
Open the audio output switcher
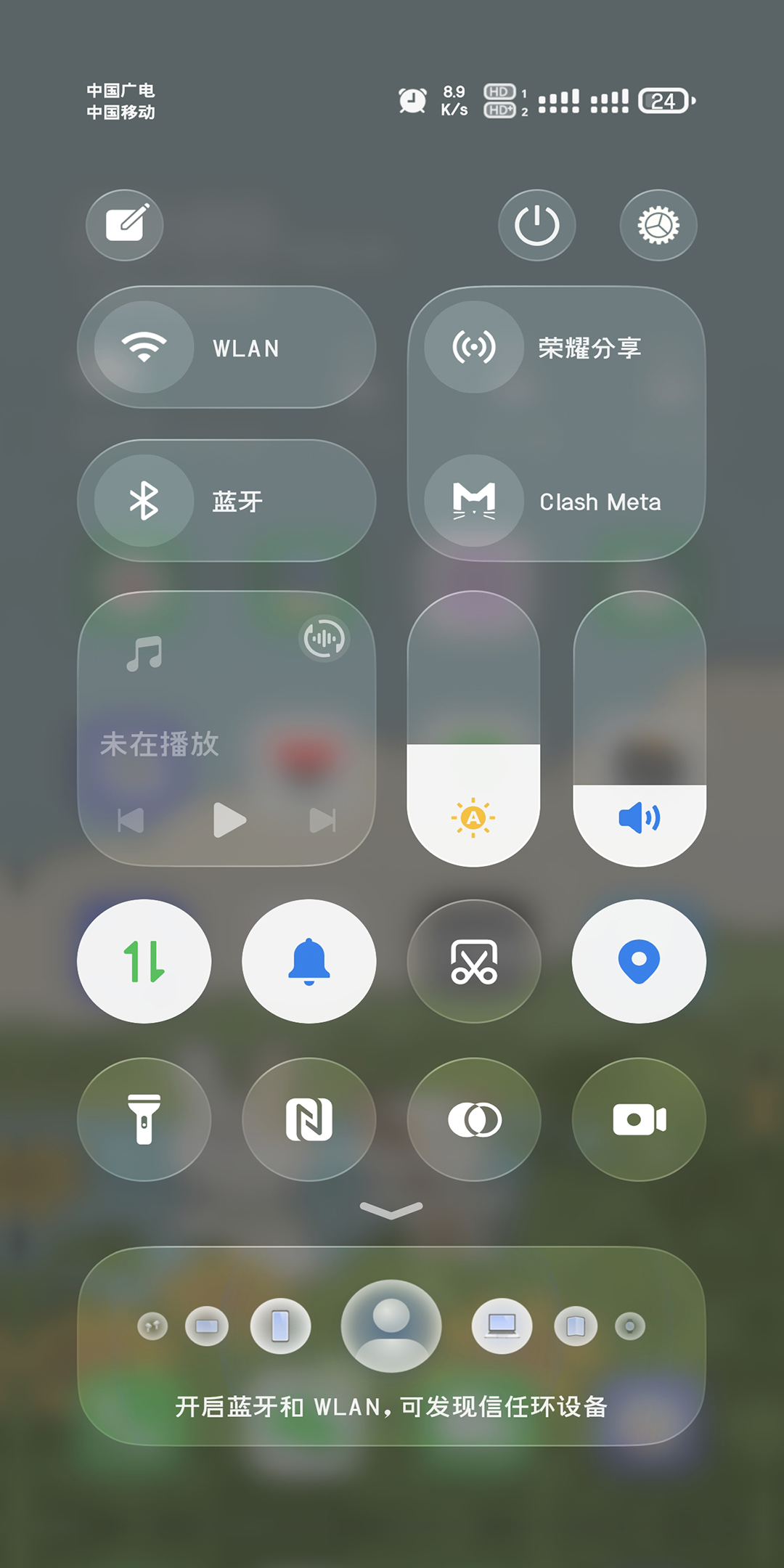coord(324,638)
